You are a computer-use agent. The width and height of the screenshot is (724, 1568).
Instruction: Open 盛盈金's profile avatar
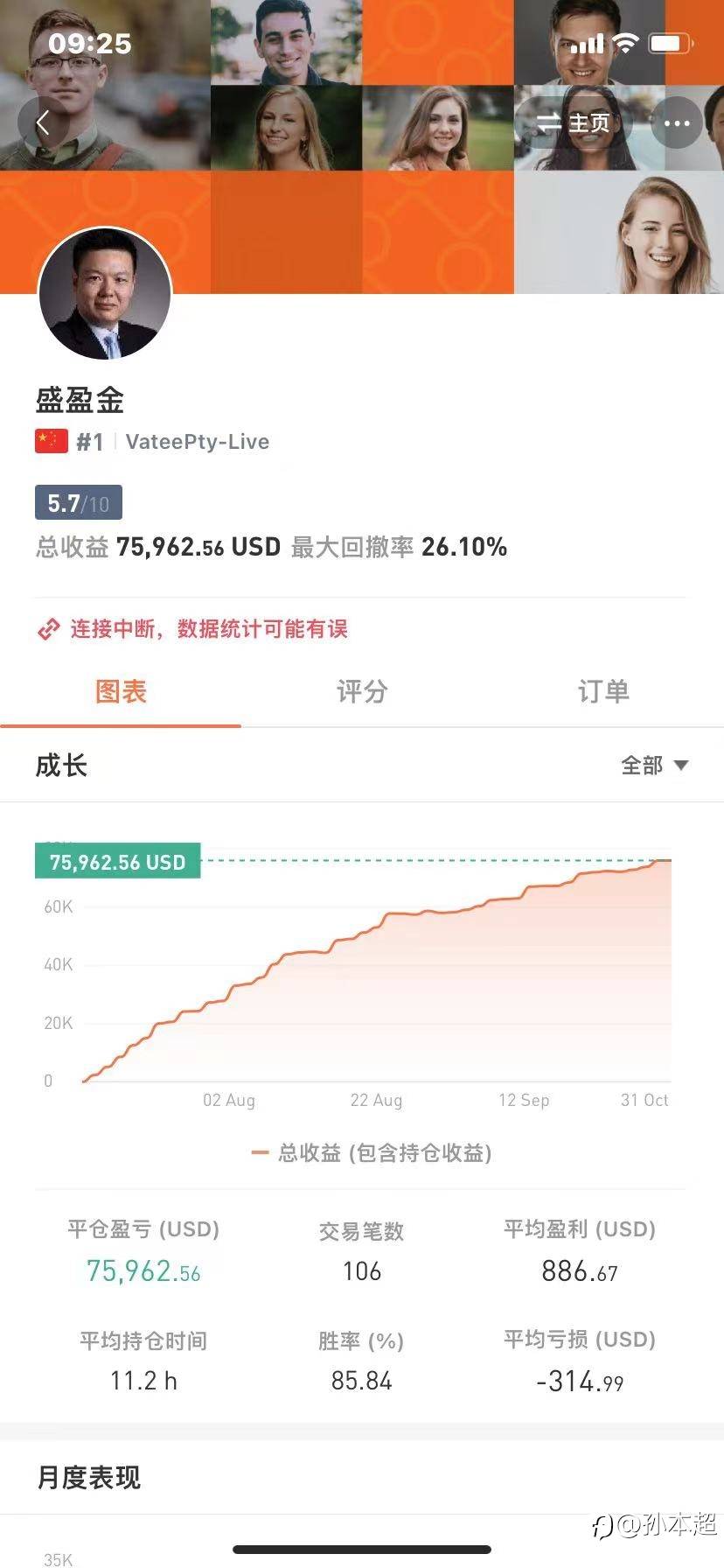click(x=105, y=294)
